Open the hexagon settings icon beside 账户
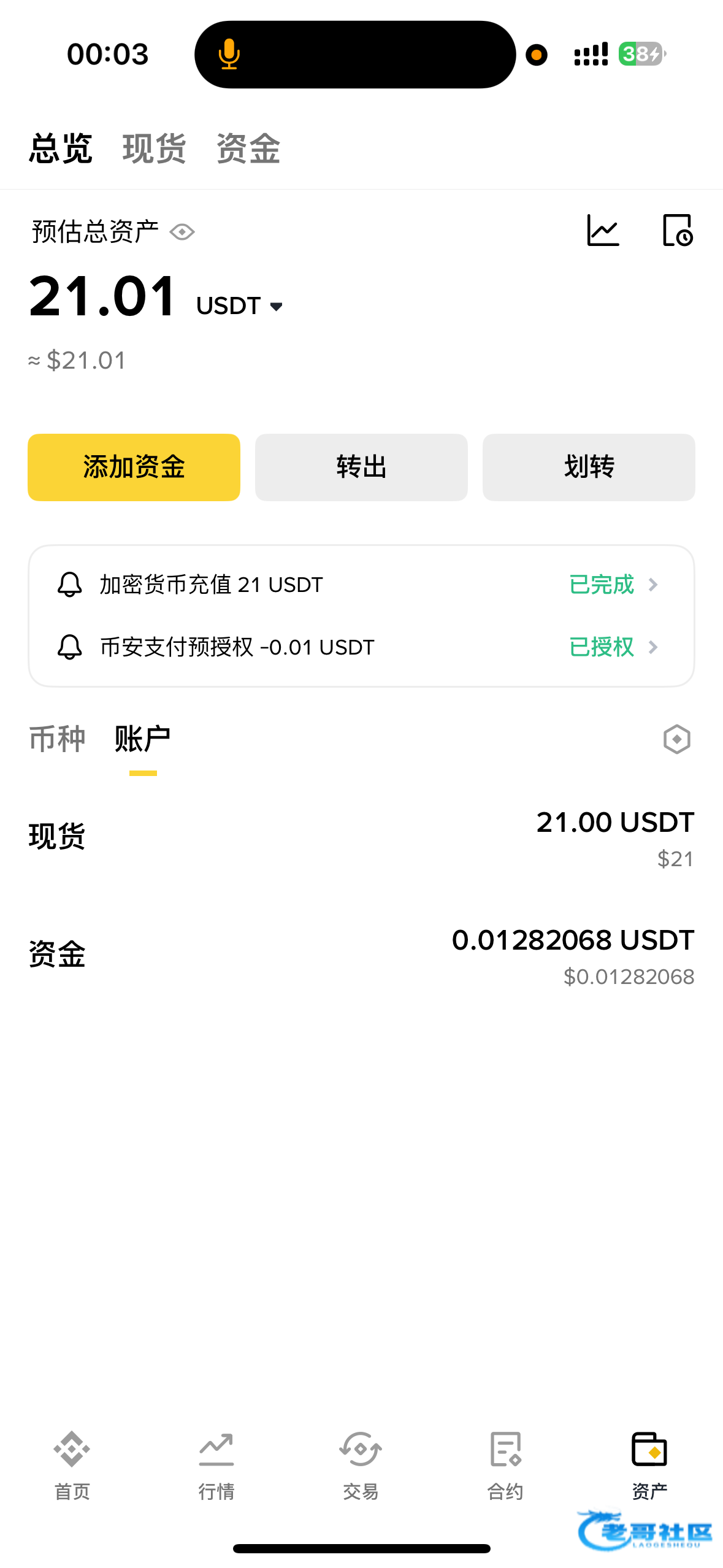723x1568 pixels. (676, 739)
